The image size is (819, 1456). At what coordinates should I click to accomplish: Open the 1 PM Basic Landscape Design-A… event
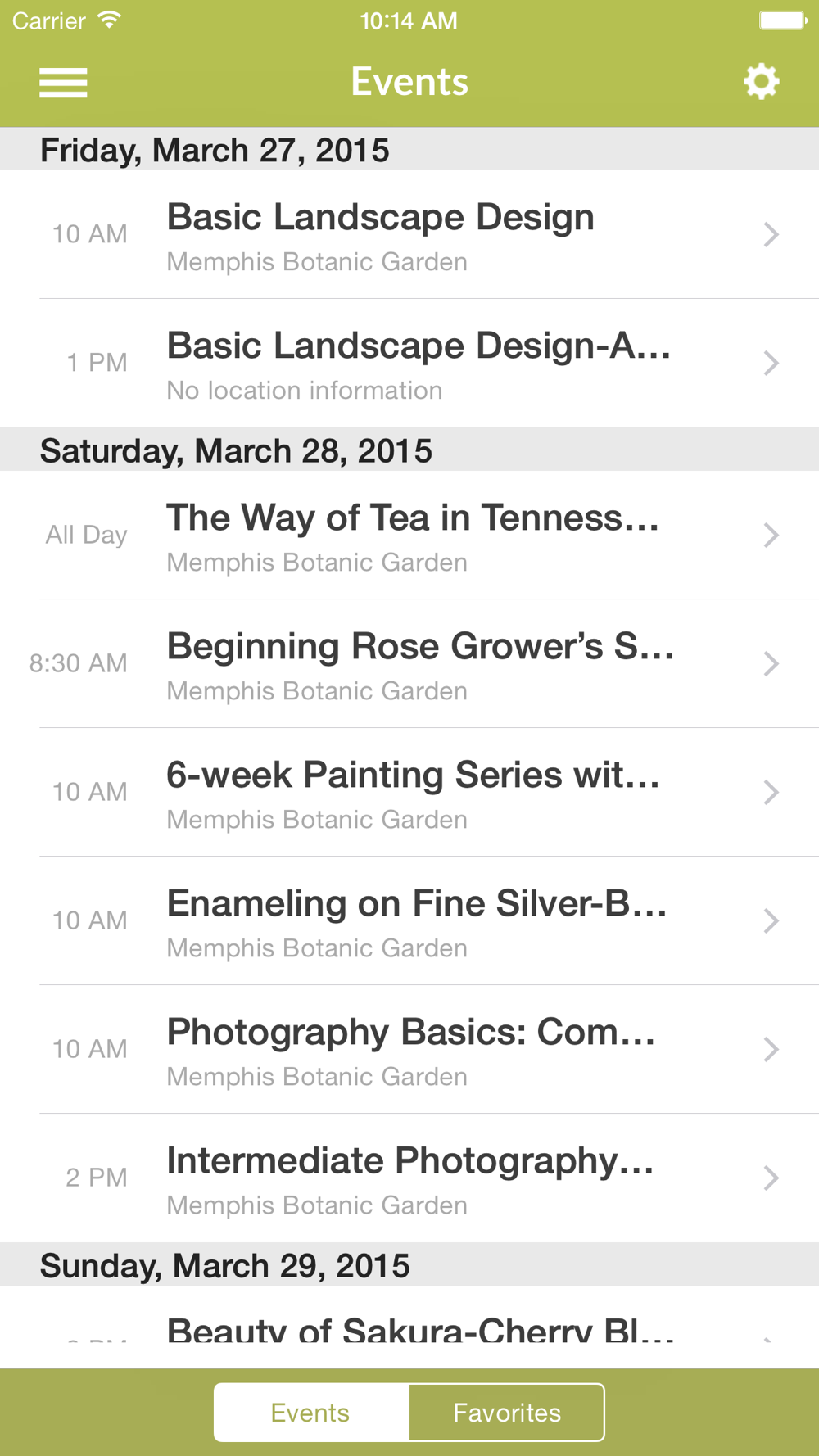point(409,364)
